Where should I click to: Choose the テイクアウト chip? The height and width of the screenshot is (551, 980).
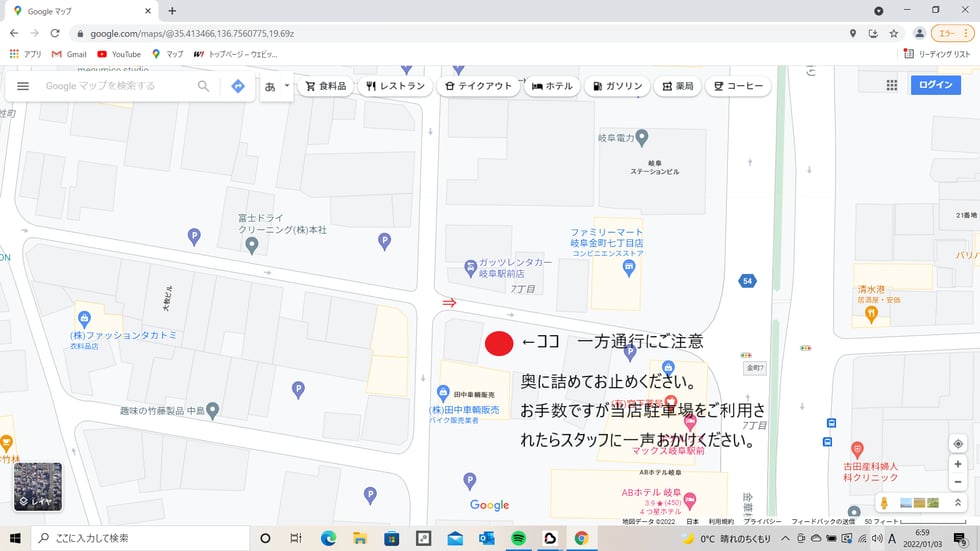[x=478, y=86]
